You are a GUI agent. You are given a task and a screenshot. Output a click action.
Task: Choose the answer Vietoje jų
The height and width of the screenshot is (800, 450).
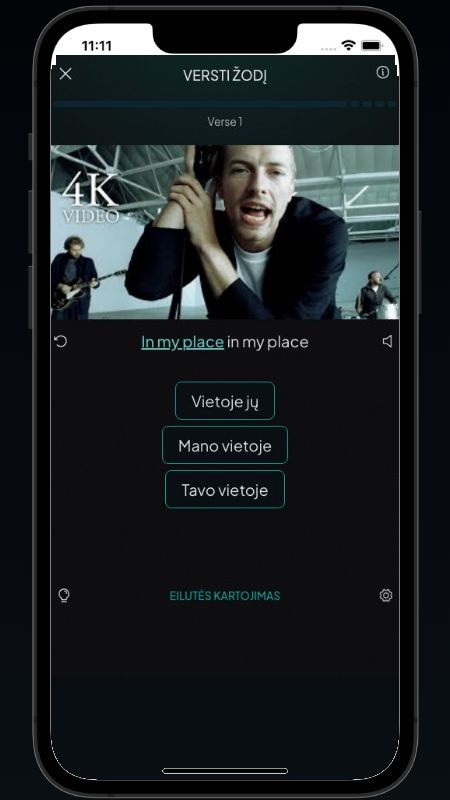pos(225,401)
